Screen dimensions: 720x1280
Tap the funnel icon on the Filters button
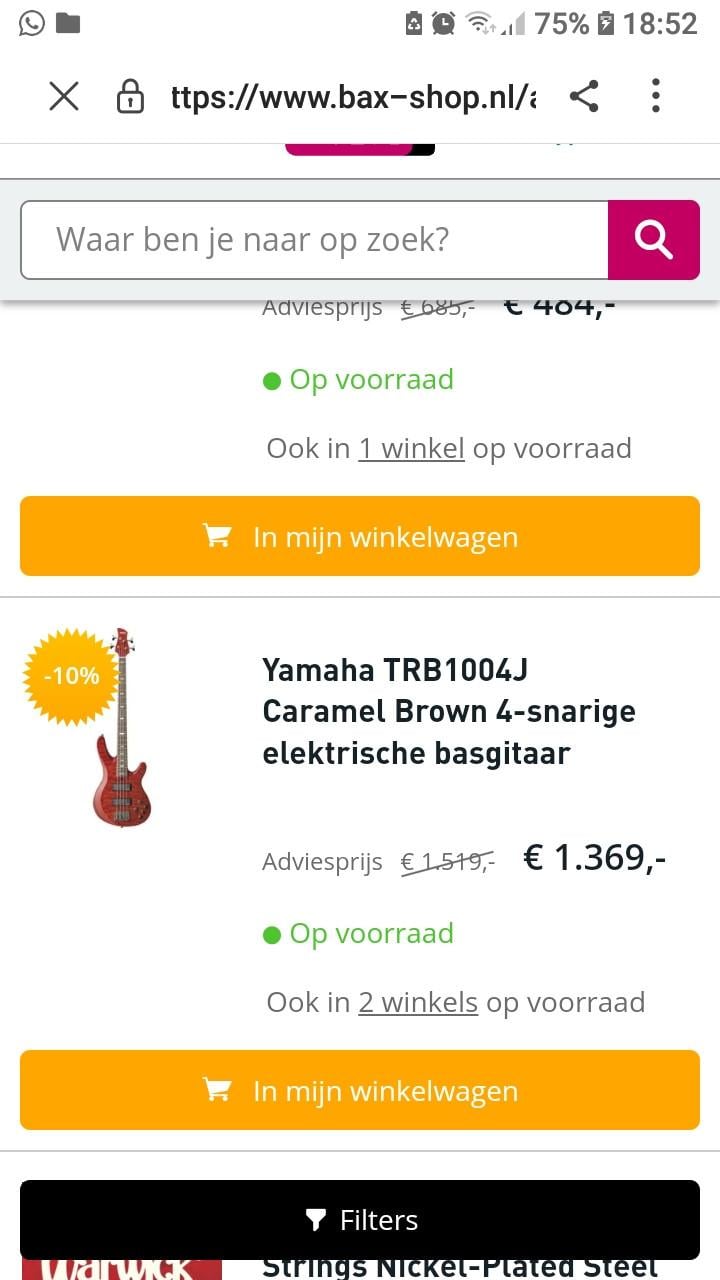(316, 1220)
